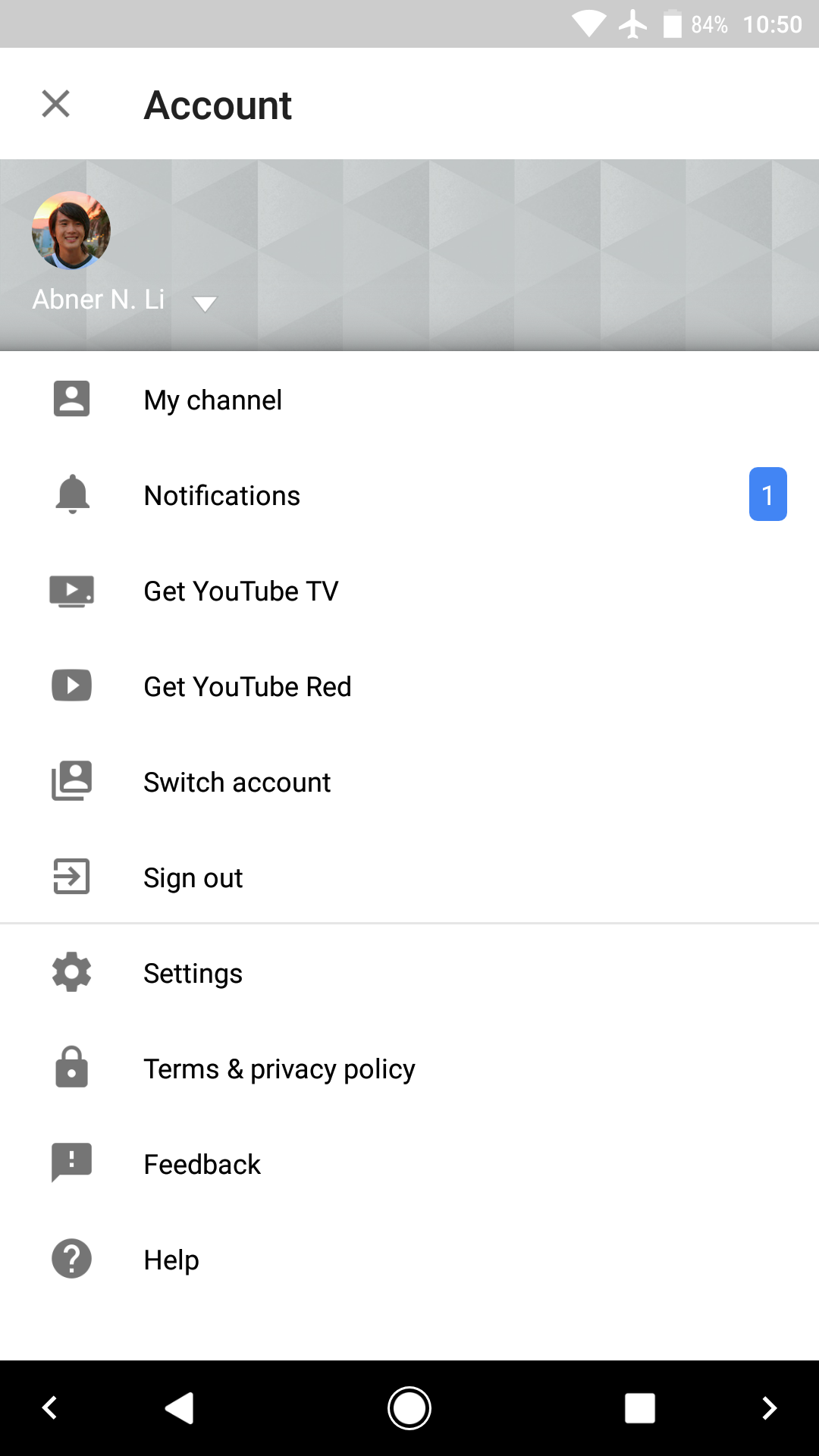Tap the Feedback speech bubble icon
Screen dimensions: 819x1456
[71, 1164]
